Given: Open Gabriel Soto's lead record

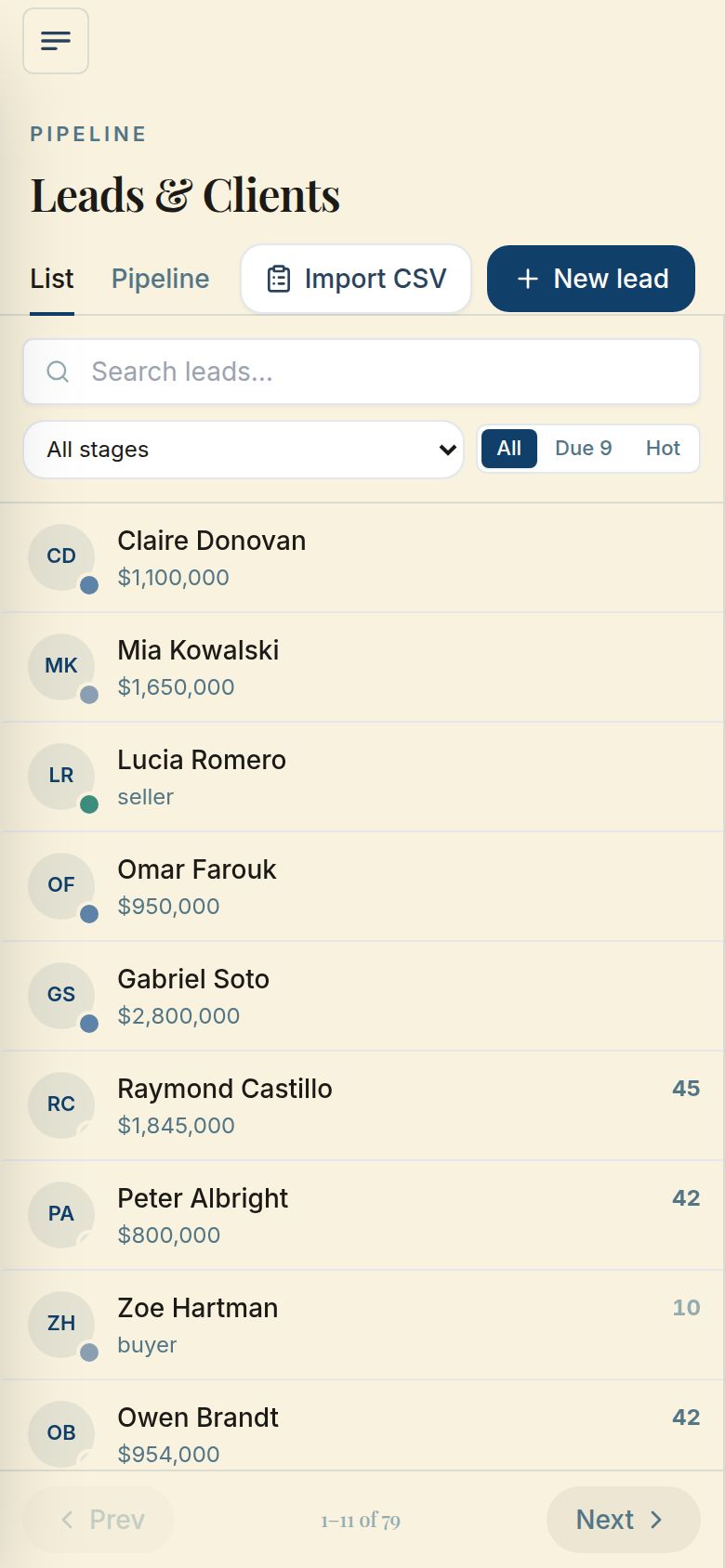Looking at the screenshot, I should pos(362,997).
